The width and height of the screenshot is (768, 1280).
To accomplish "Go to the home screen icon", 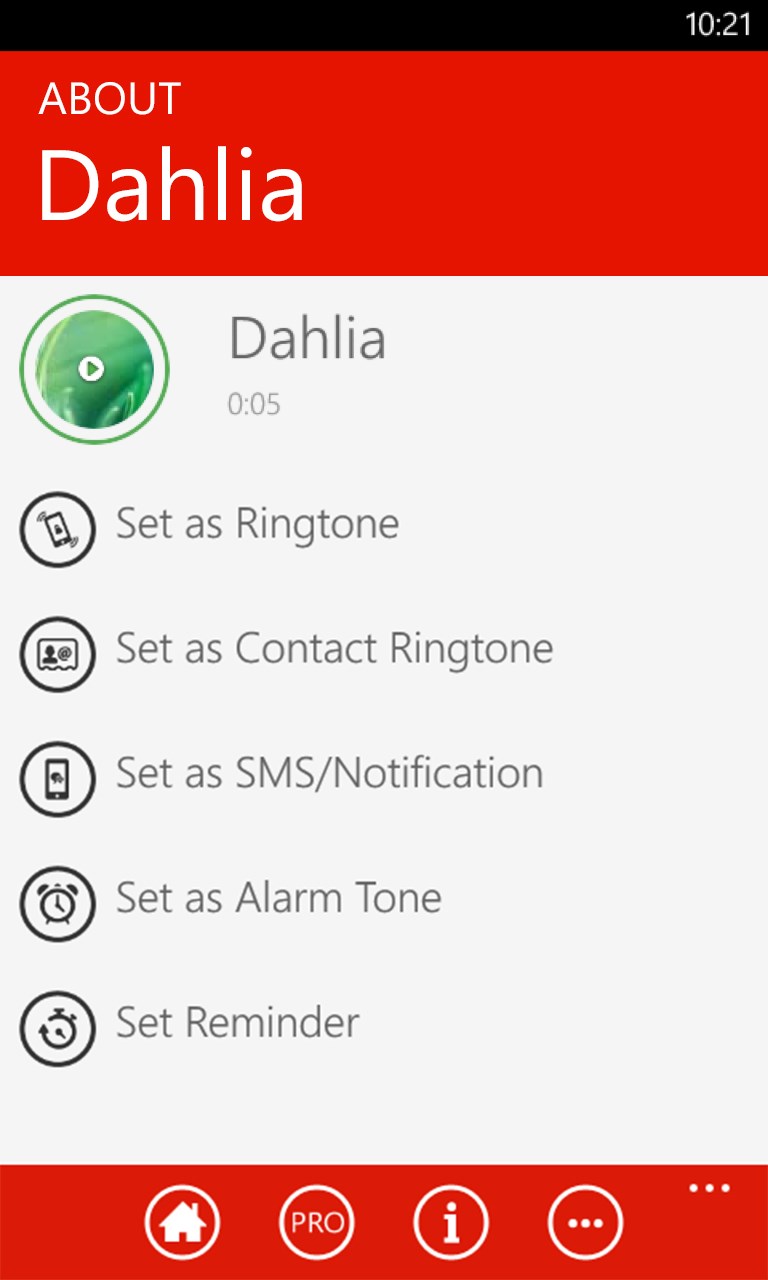I will (182, 1222).
